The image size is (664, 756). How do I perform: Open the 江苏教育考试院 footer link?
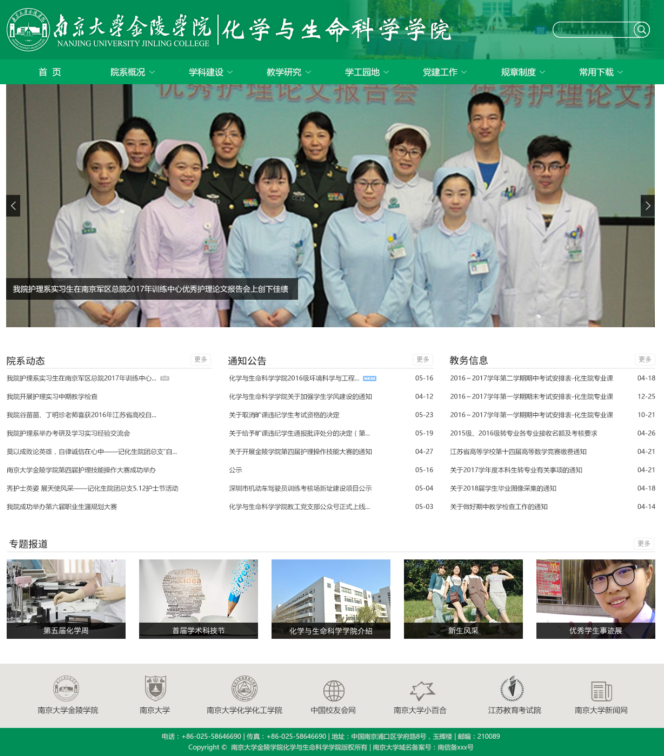tap(514, 695)
